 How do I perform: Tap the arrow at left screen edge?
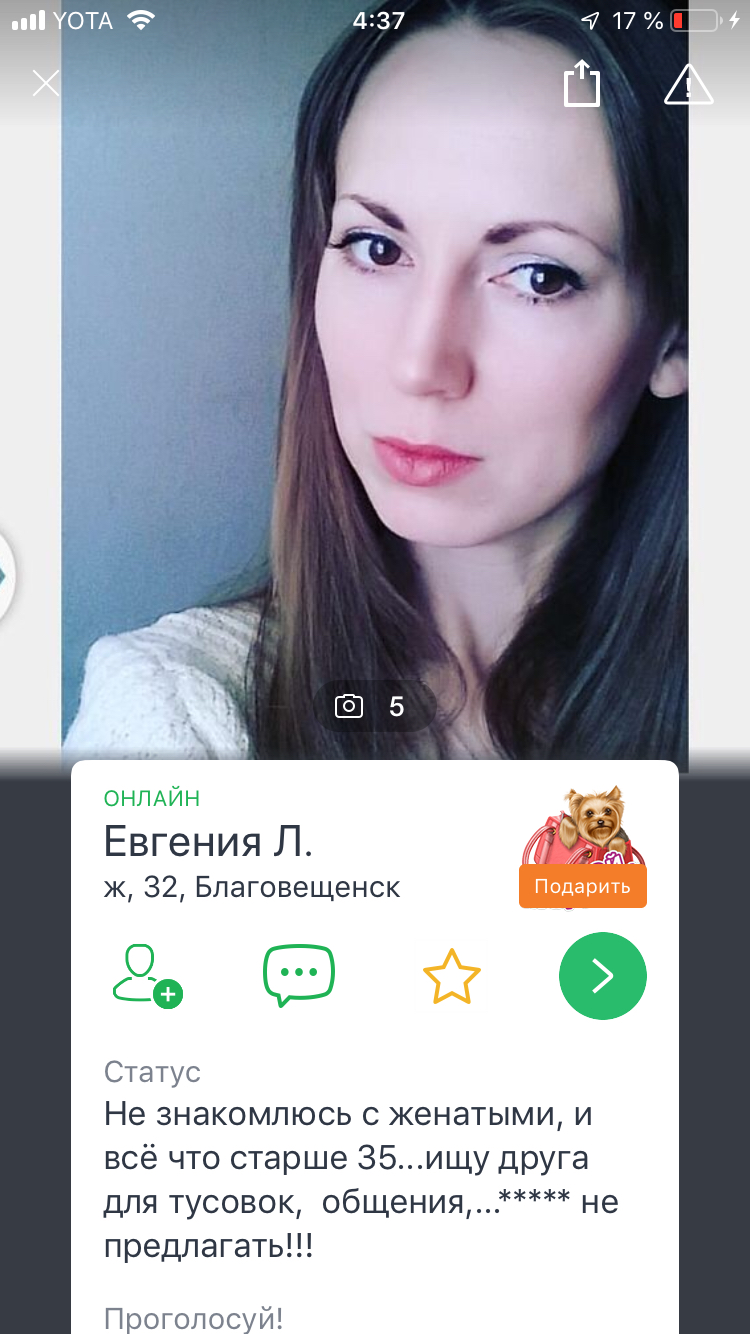5,576
